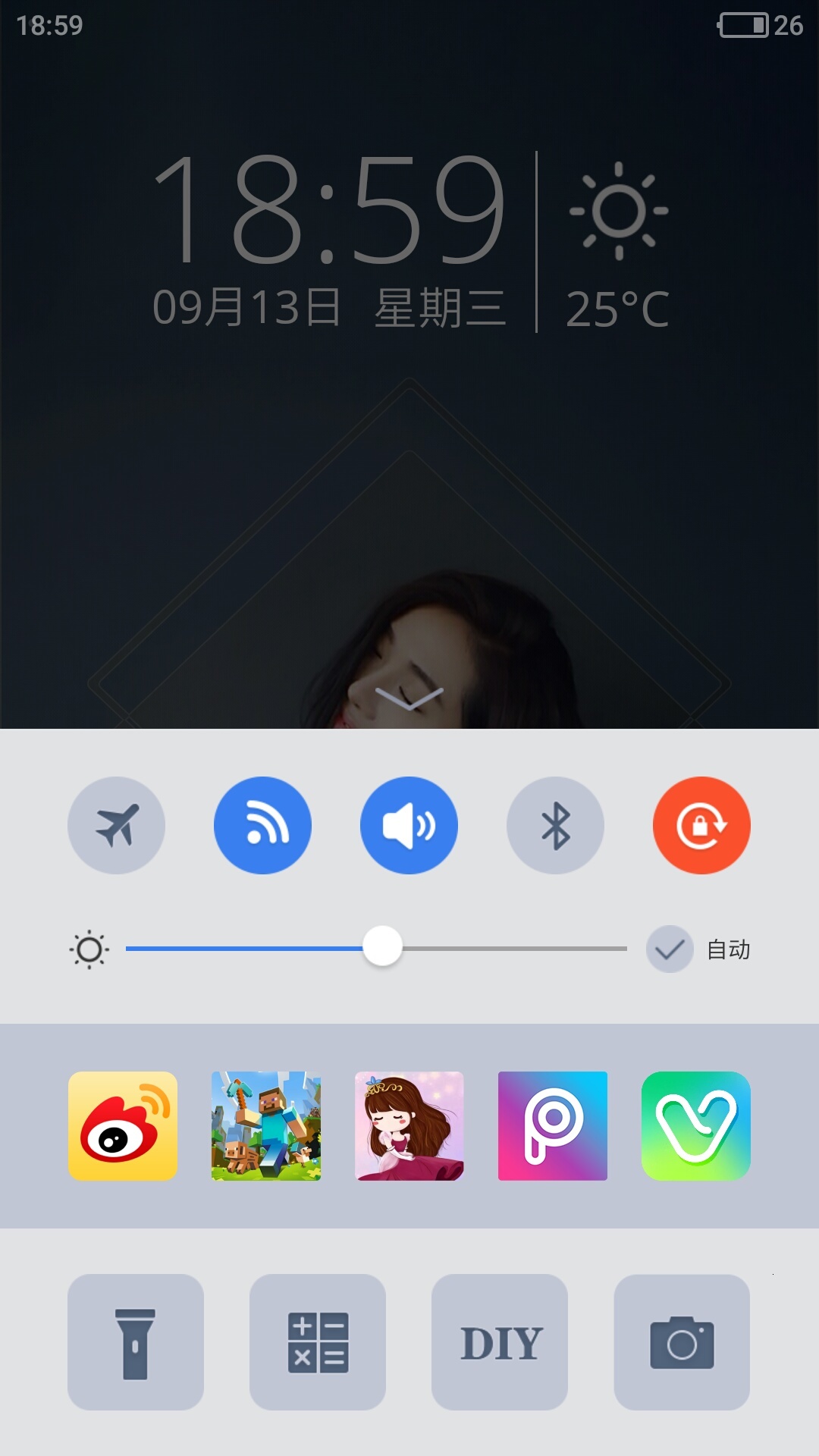Uncheck the auto brightness option

click(x=667, y=949)
